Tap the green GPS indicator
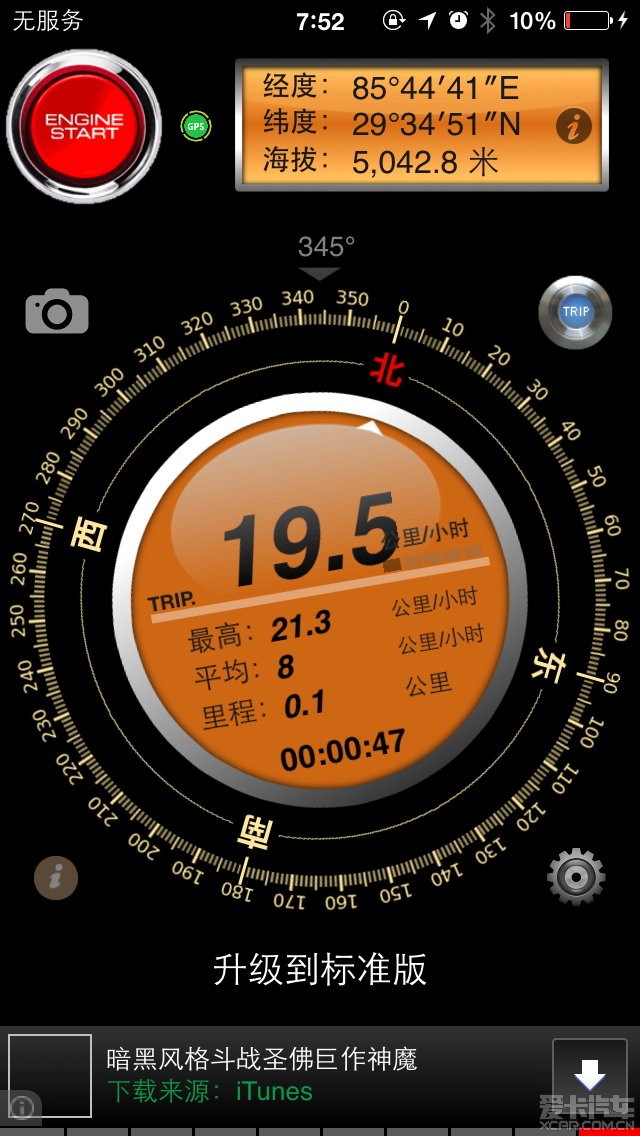The image size is (640, 1136). [x=196, y=126]
